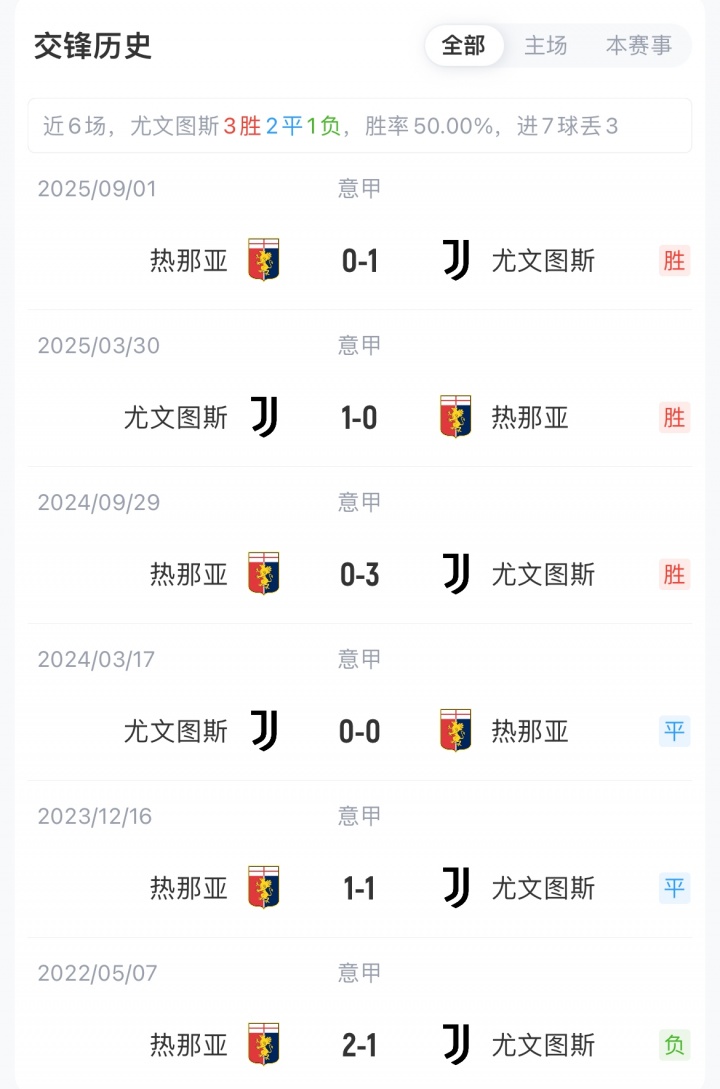Screen dimensions: 720x1089
Task: Select the Genoa logo beside the 0-3 score
Action: click(264, 574)
